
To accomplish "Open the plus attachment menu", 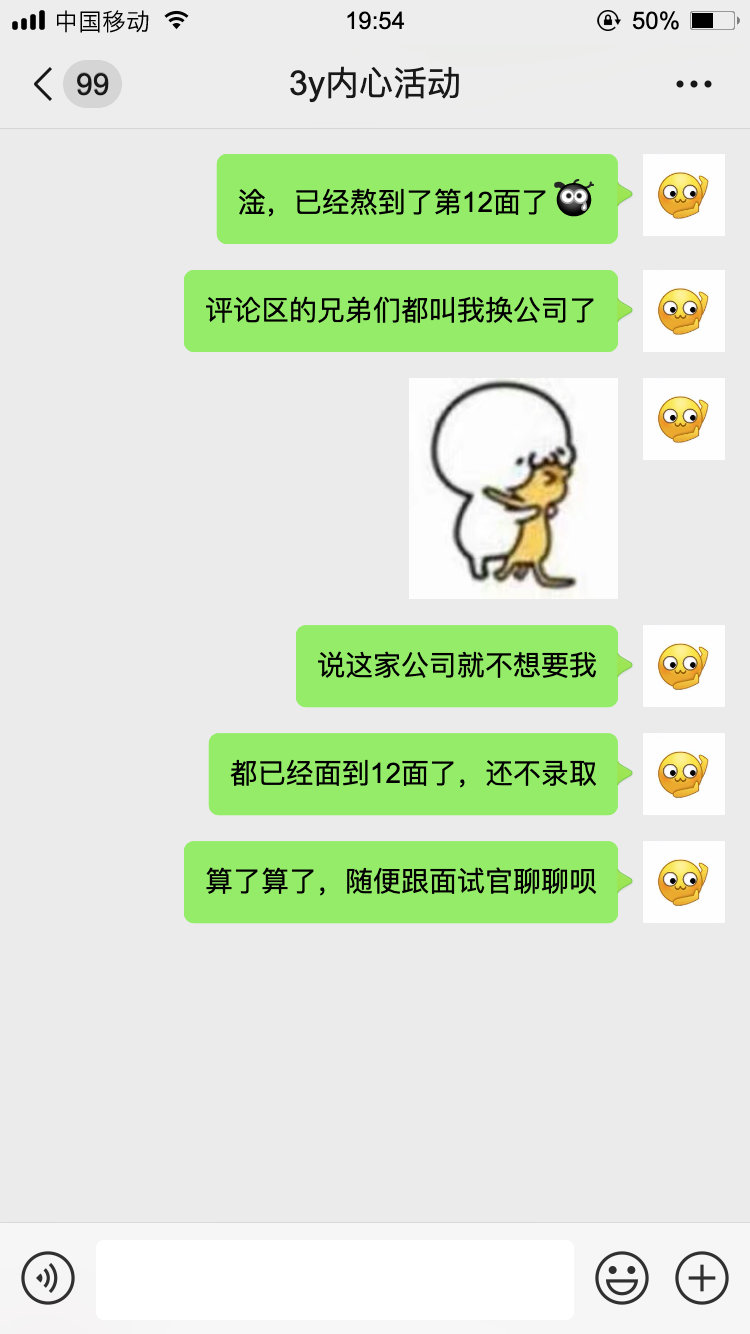I will tap(702, 1278).
